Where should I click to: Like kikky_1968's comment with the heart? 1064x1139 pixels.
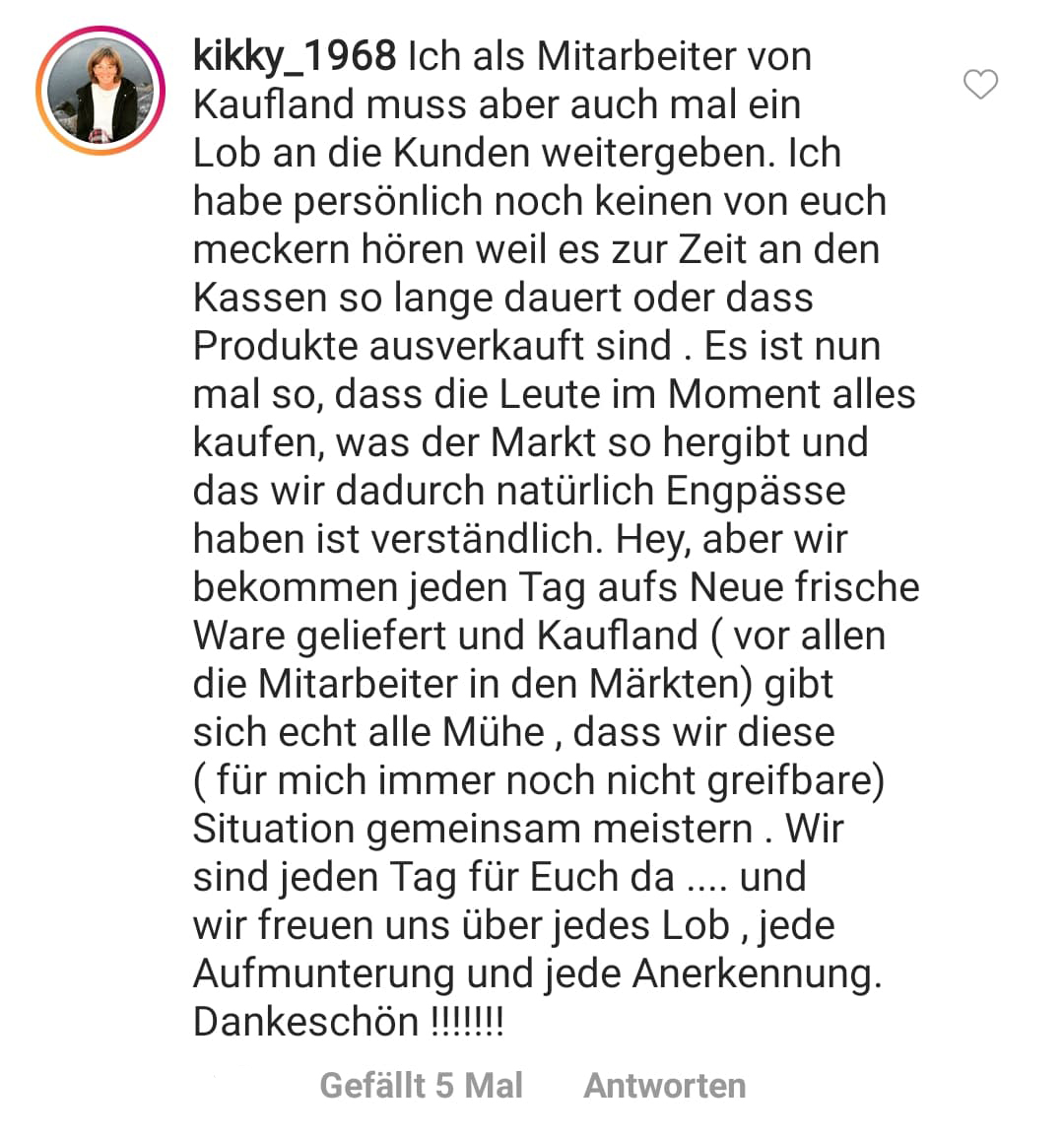(980, 85)
